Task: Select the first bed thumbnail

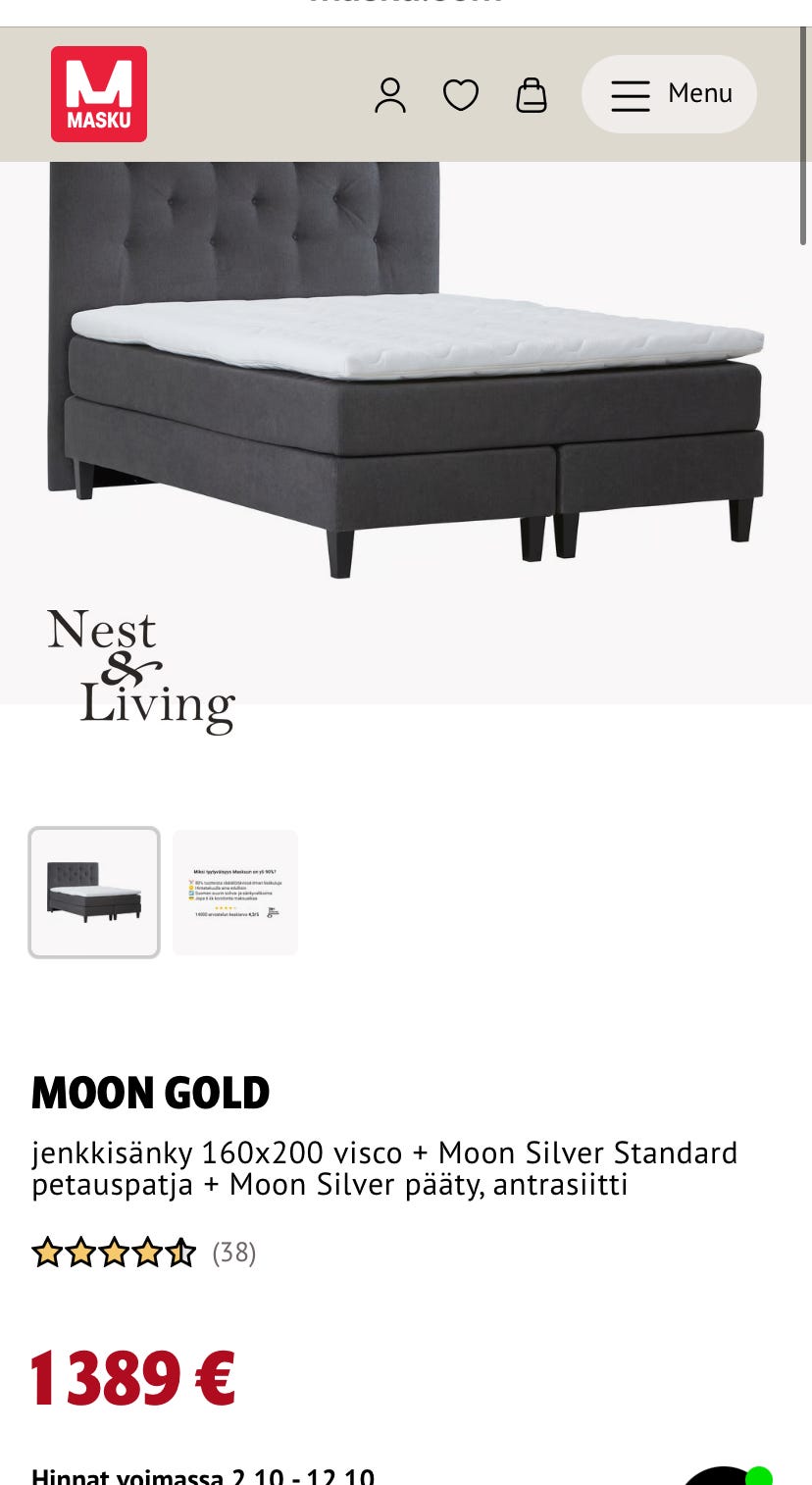Action: pyautogui.click(x=94, y=893)
